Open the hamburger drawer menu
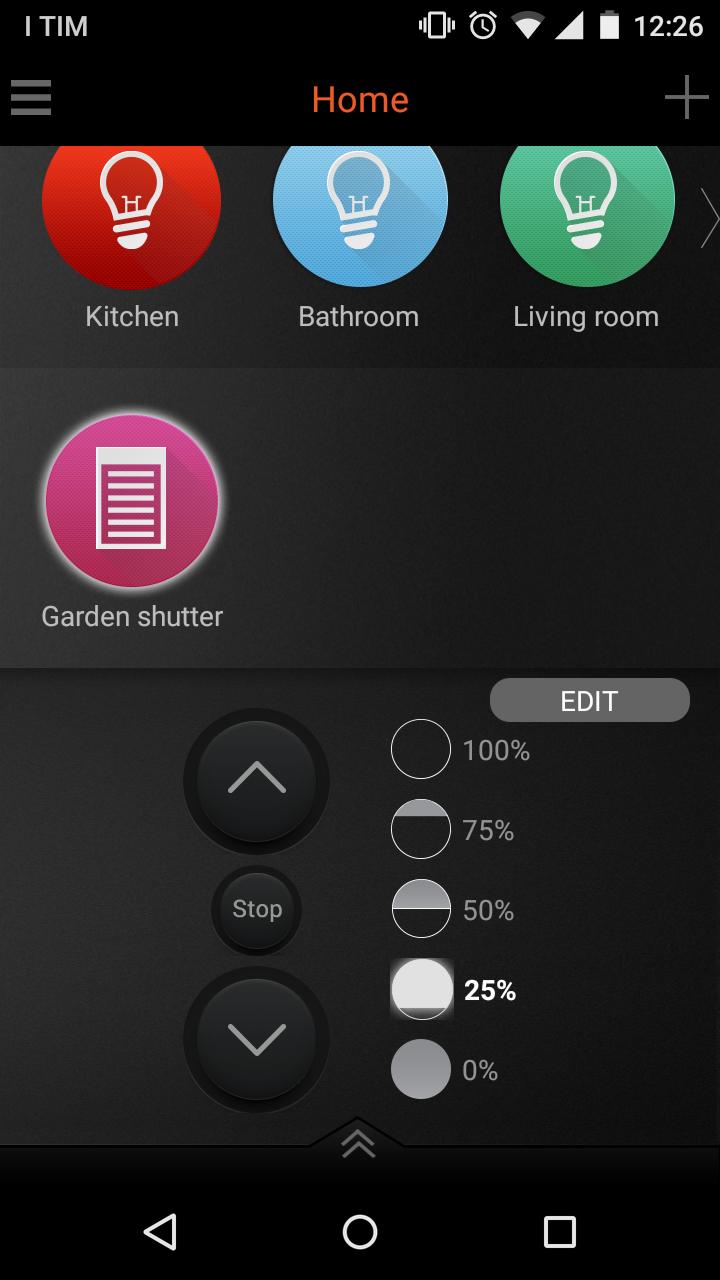 click(x=31, y=98)
